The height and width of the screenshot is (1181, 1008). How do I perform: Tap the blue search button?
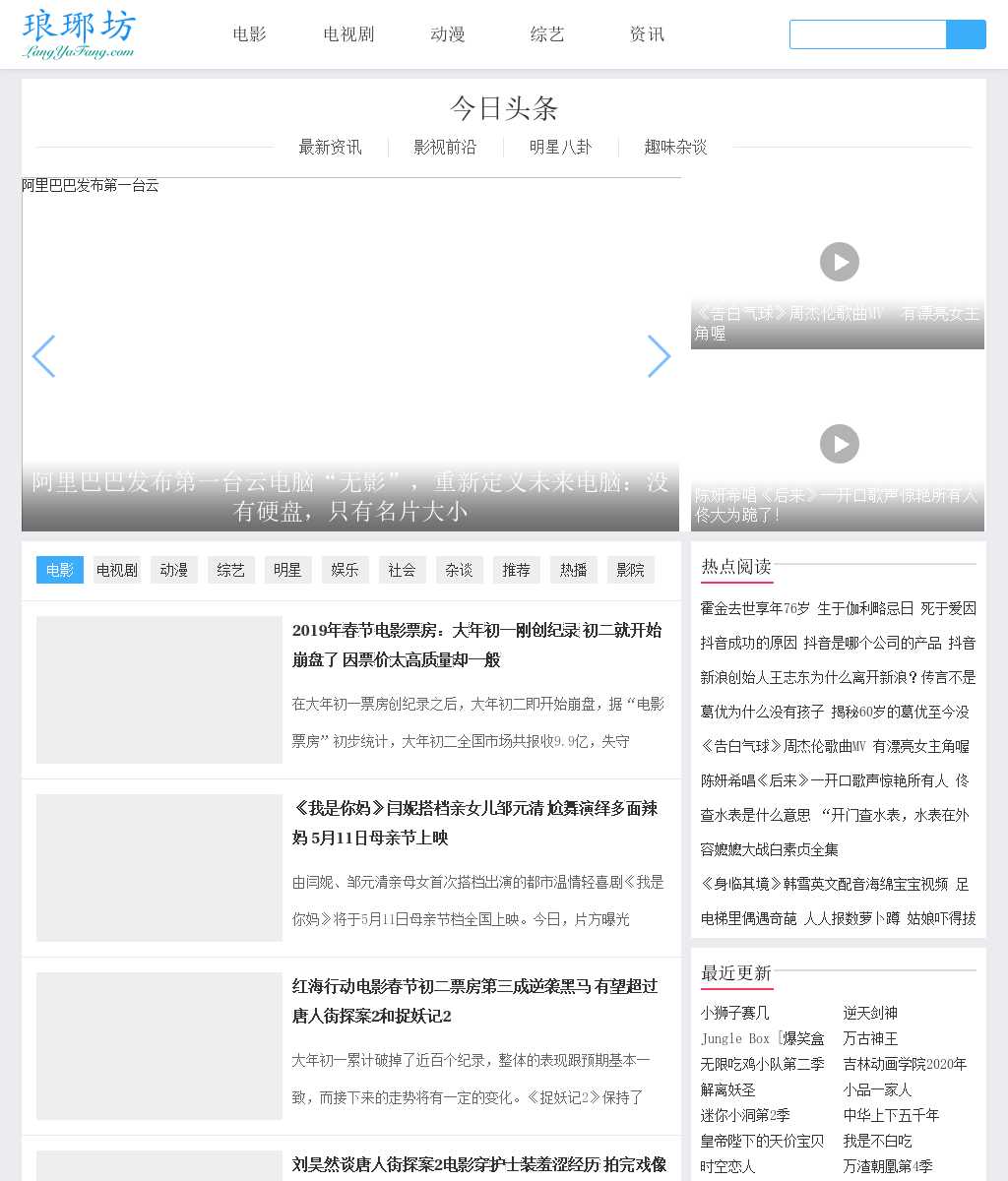(966, 34)
